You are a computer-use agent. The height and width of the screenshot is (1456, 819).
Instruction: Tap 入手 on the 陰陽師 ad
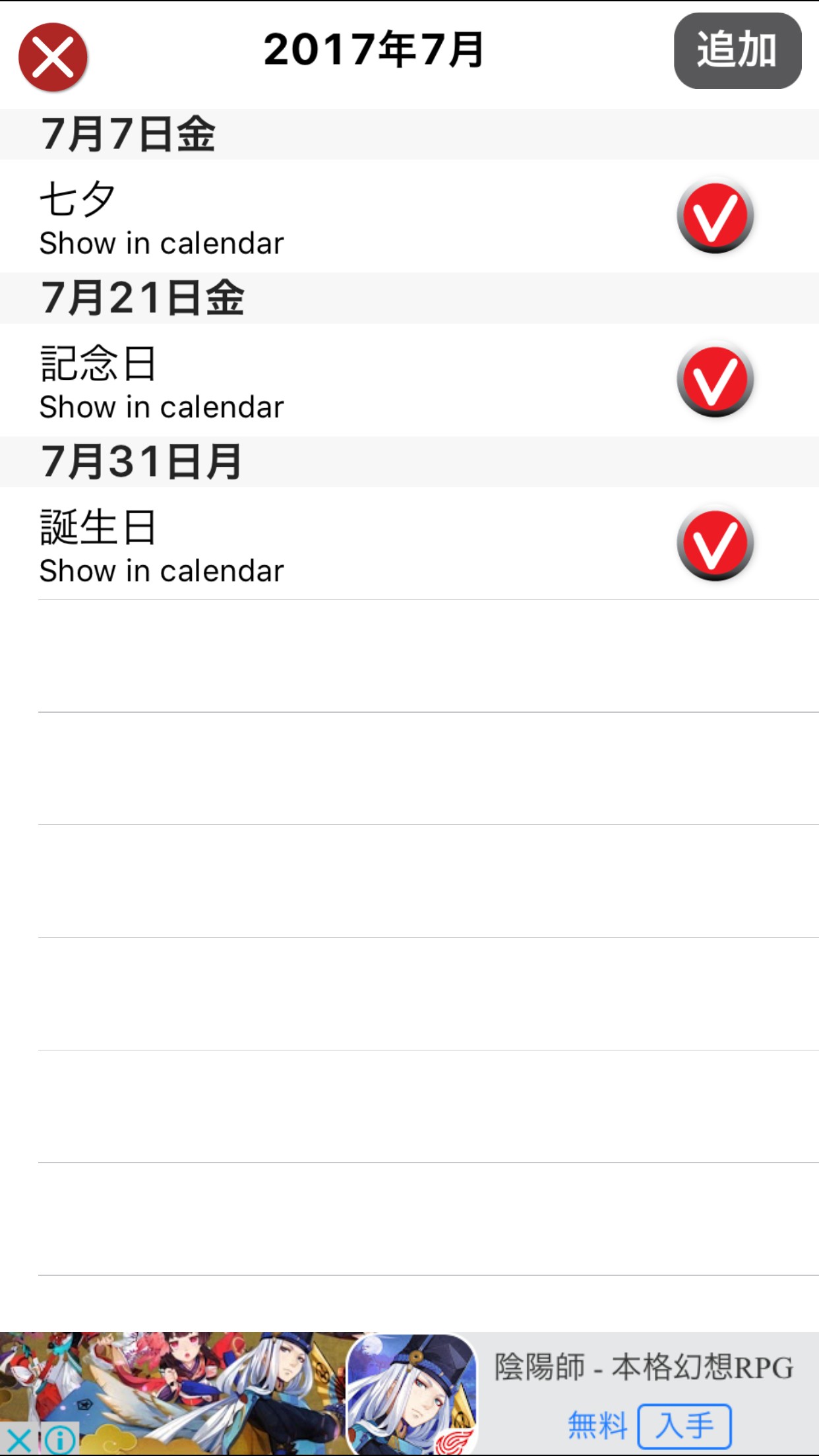click(684, 1426)
